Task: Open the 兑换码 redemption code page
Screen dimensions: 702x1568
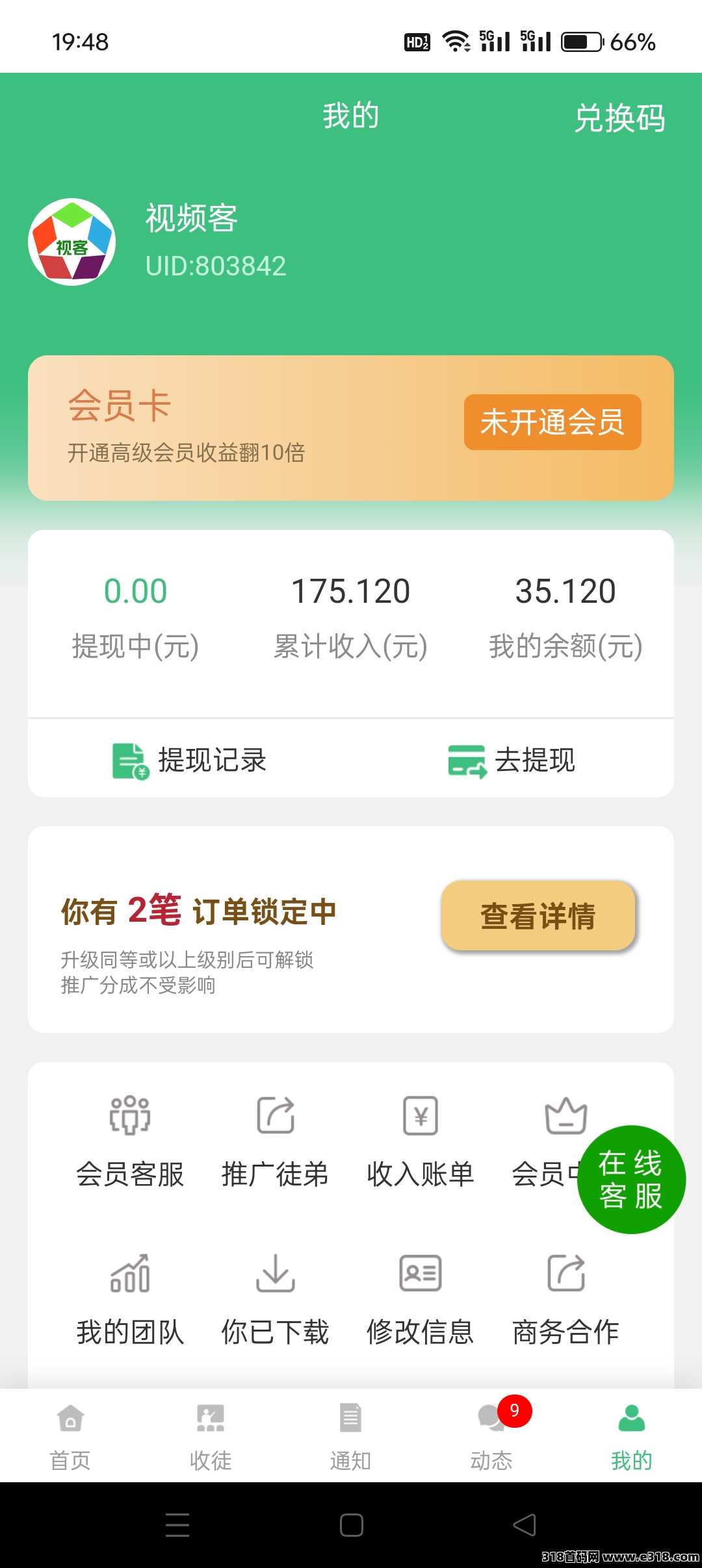Action: (x=619, y=118)
